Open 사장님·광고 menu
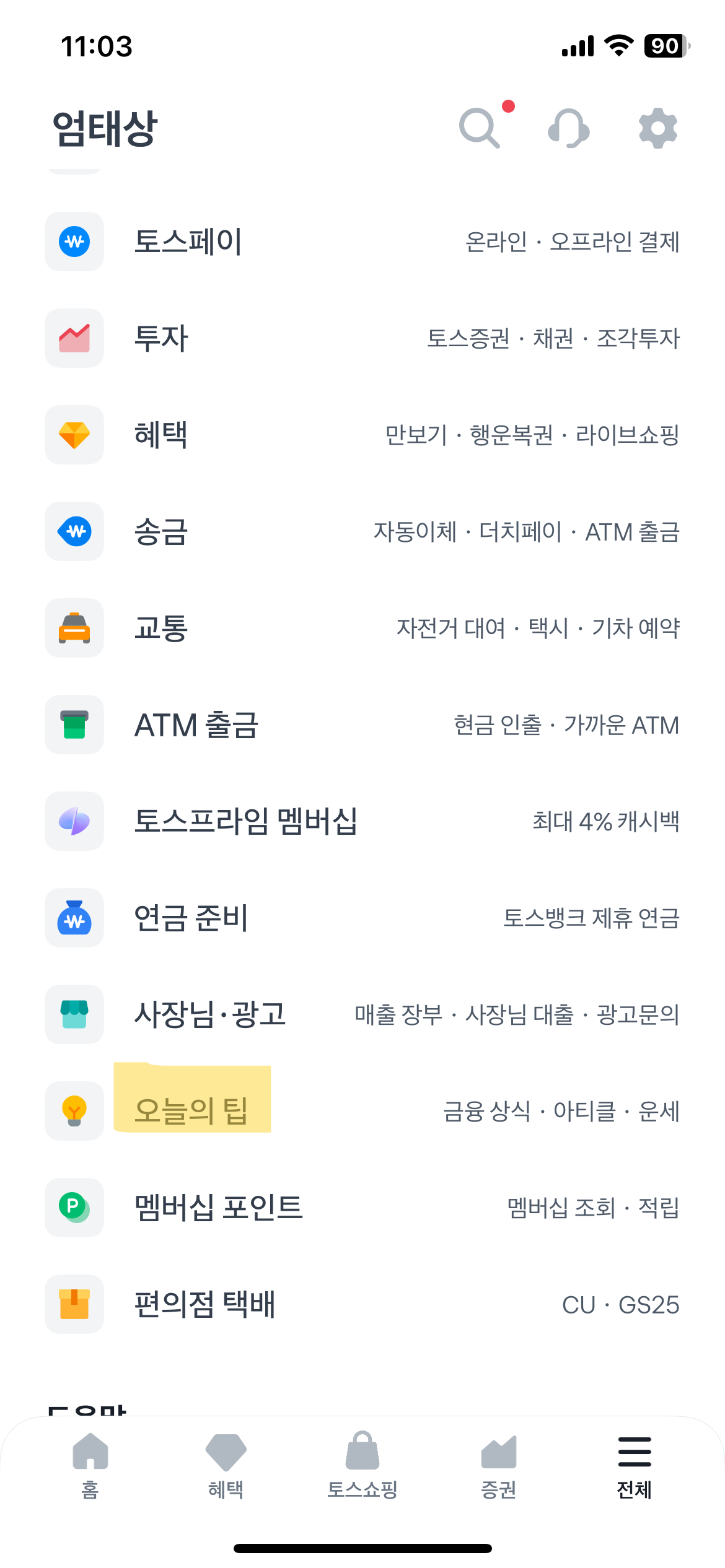The width and height of the screenshot is (725, 1568). tap(362, 1014)
